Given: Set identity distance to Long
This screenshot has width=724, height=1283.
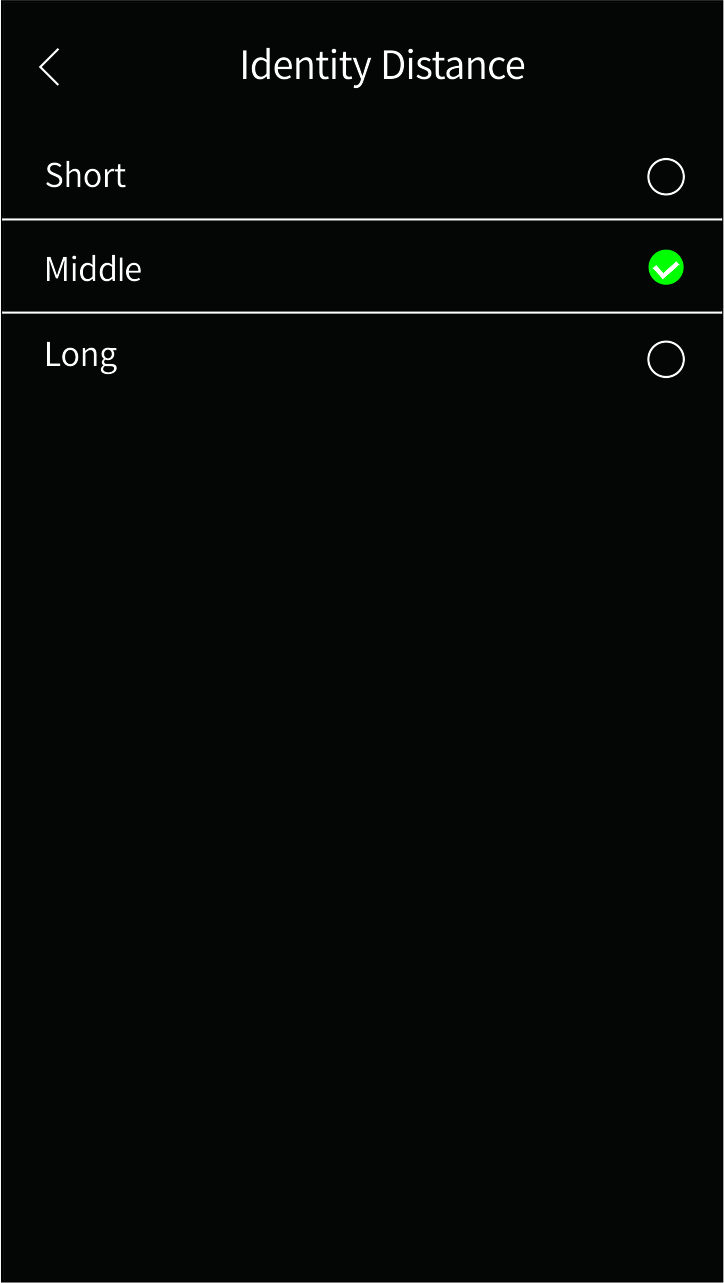Looking at the screenshot, I should 665,359.
